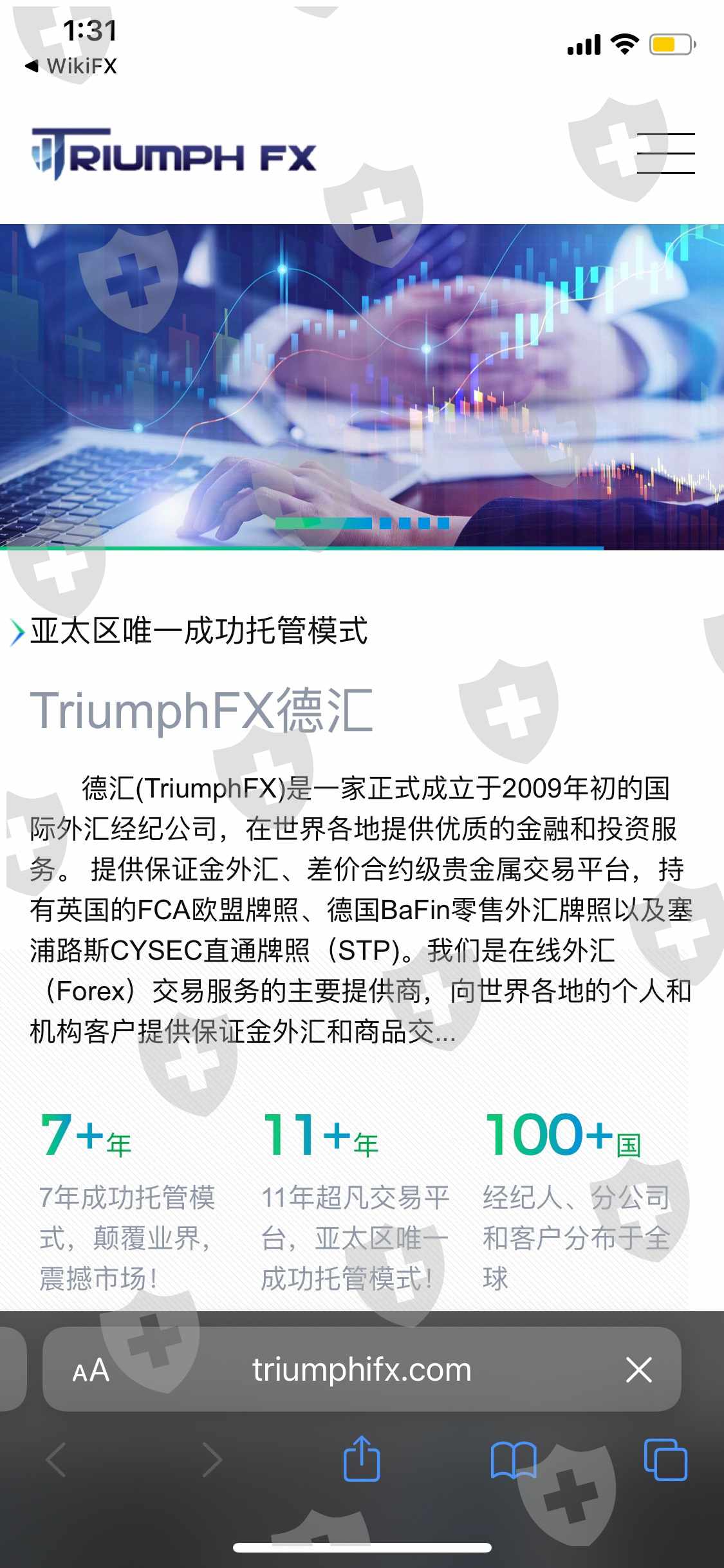Select the carousel page indicator dots

(362, 523)
